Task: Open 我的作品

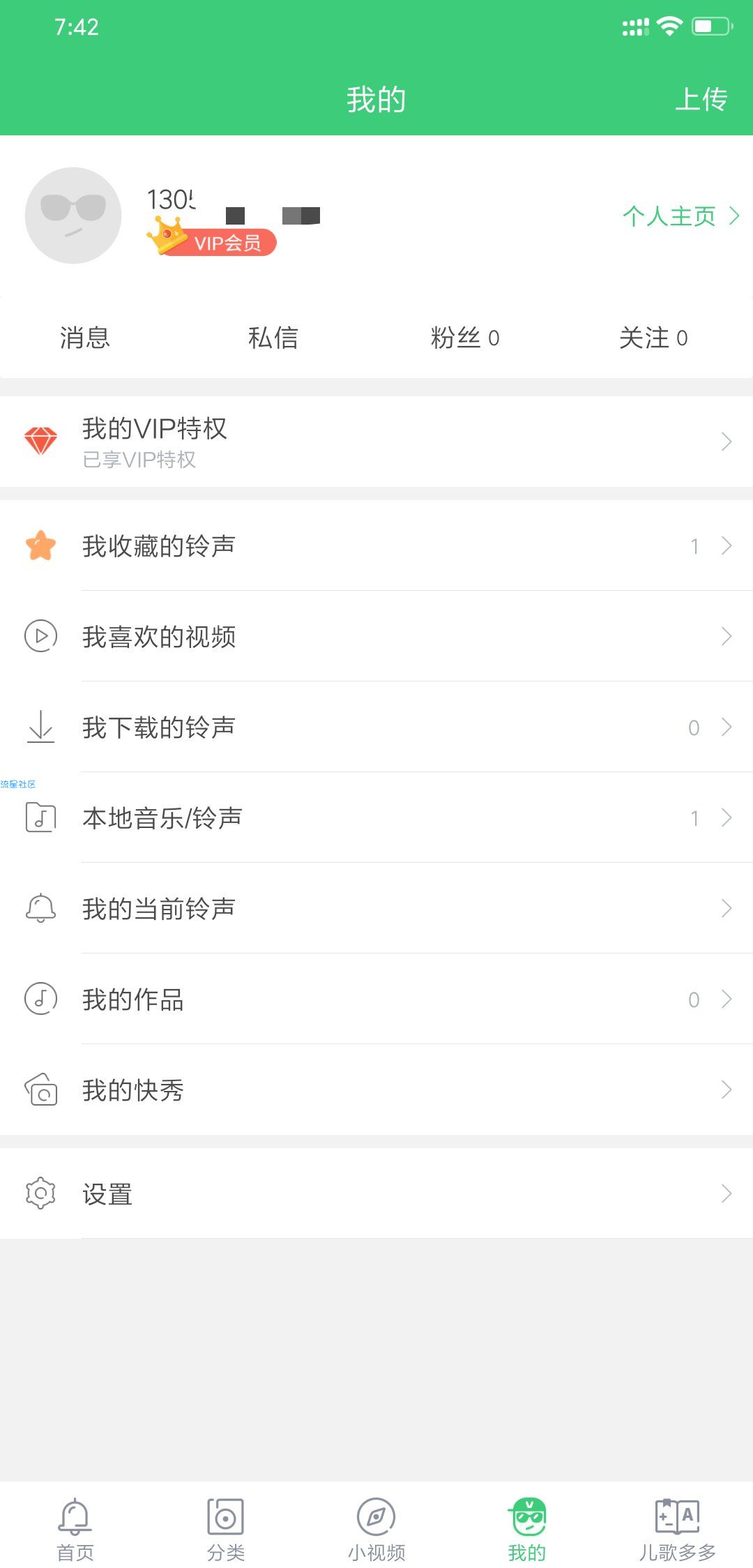Action: tap(376, 999)
